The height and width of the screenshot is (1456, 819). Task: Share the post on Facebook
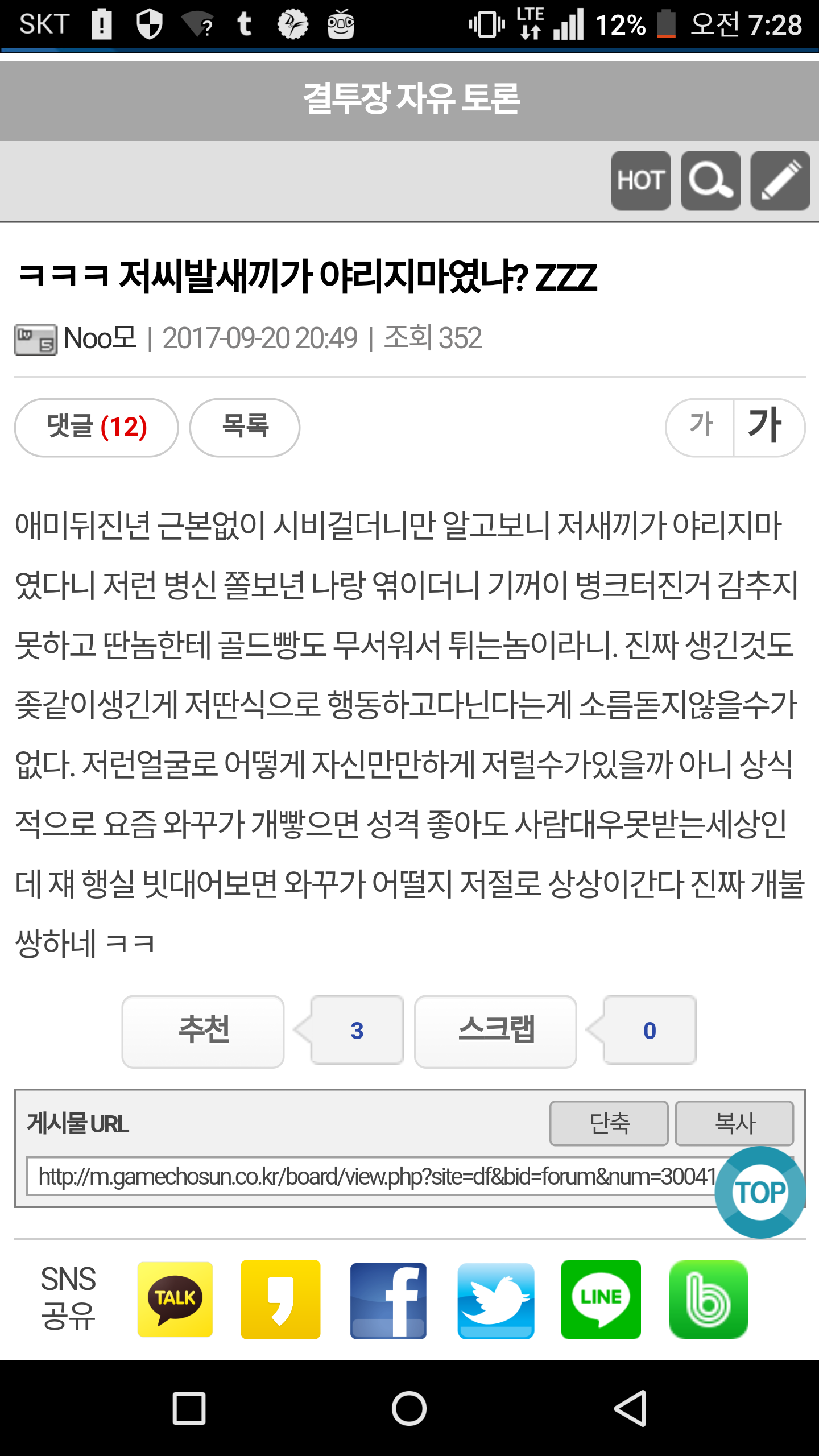click(x=388, y=1300)
